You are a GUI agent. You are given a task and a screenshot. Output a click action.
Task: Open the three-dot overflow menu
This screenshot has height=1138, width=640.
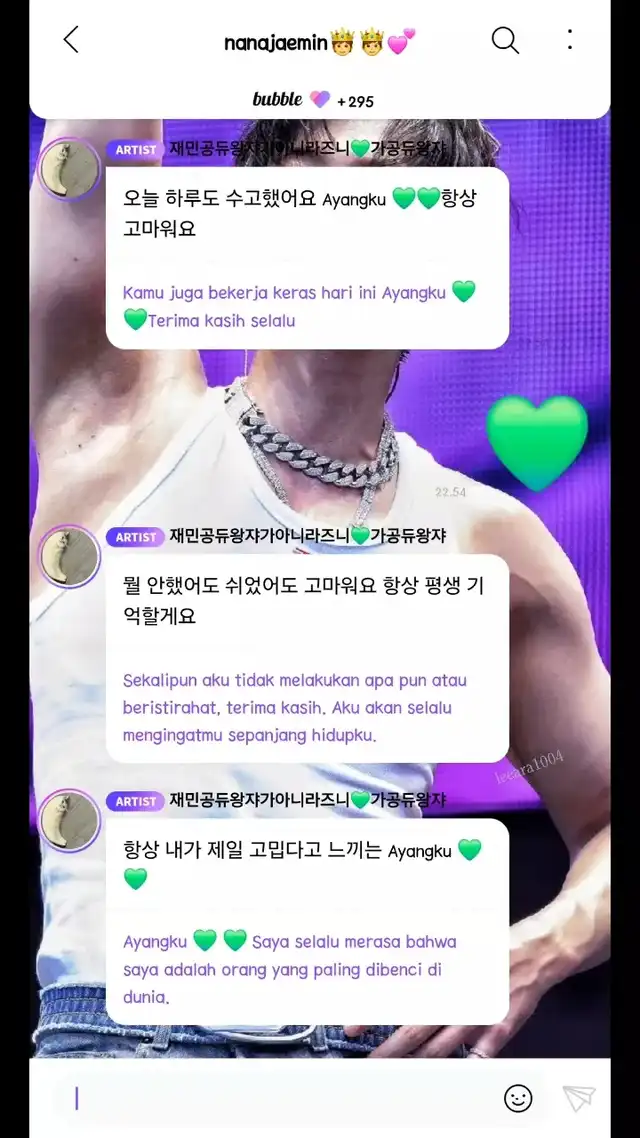coord(570,39)
